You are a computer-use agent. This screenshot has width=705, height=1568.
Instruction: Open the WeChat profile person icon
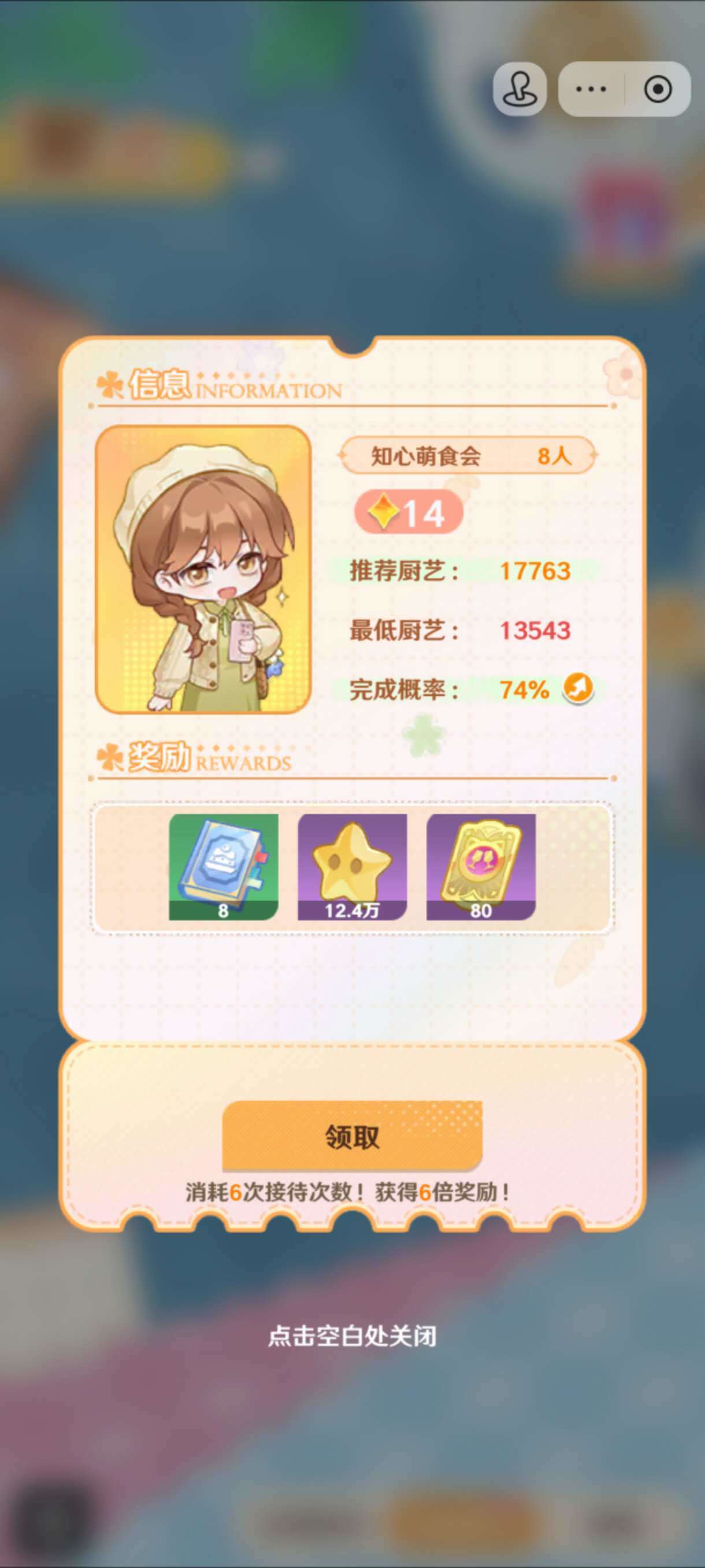(x=519, y=89)
